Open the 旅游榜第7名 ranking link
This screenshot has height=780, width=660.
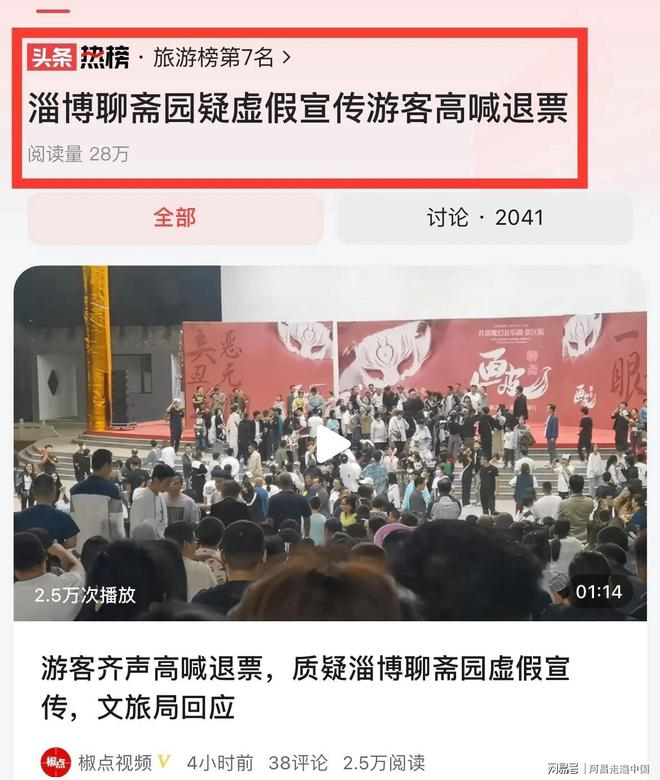(222, 58)
